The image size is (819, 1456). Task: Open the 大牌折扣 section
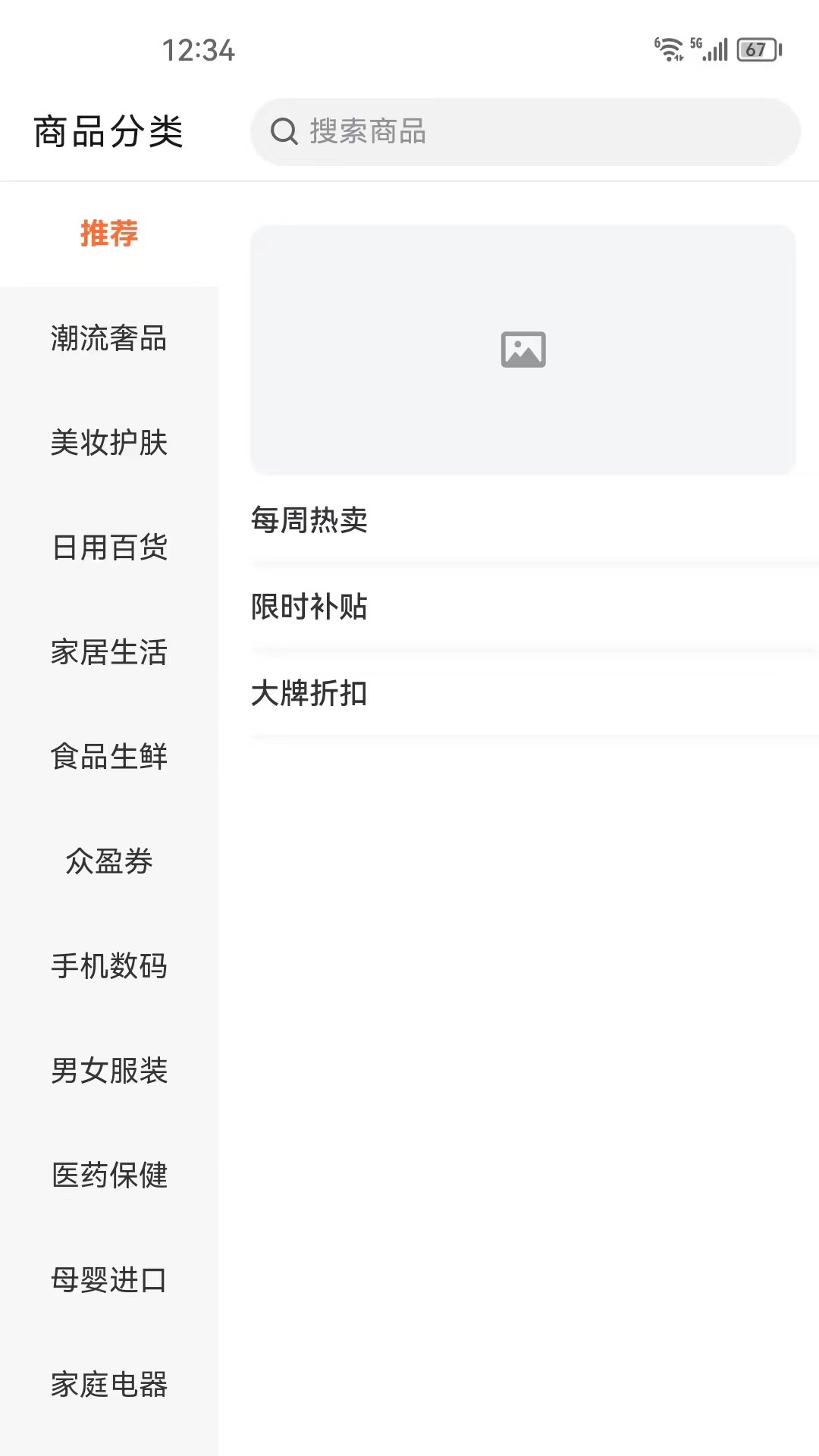click(x=535, y=693)
